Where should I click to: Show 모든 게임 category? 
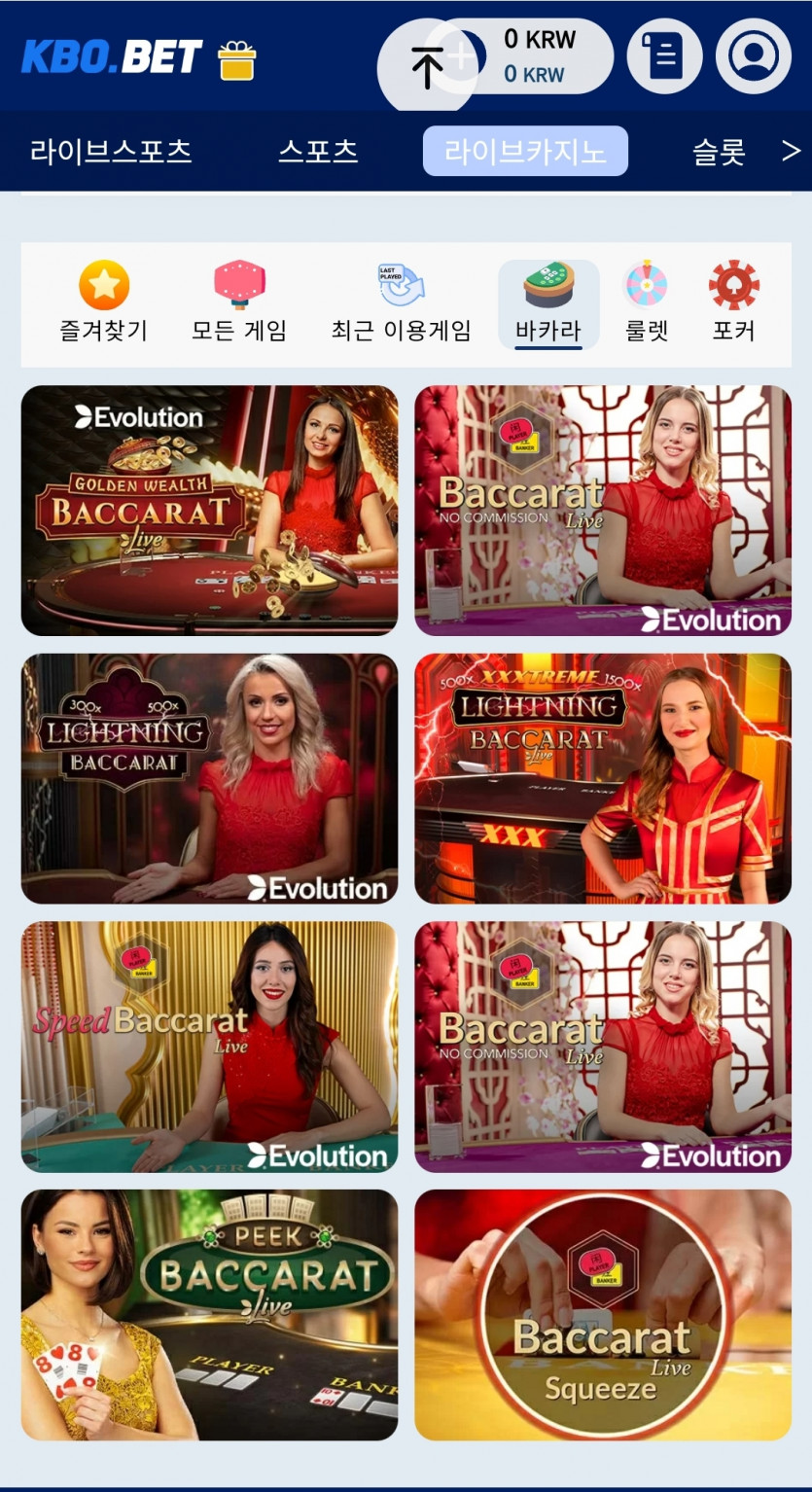click(x=239, y=302)
